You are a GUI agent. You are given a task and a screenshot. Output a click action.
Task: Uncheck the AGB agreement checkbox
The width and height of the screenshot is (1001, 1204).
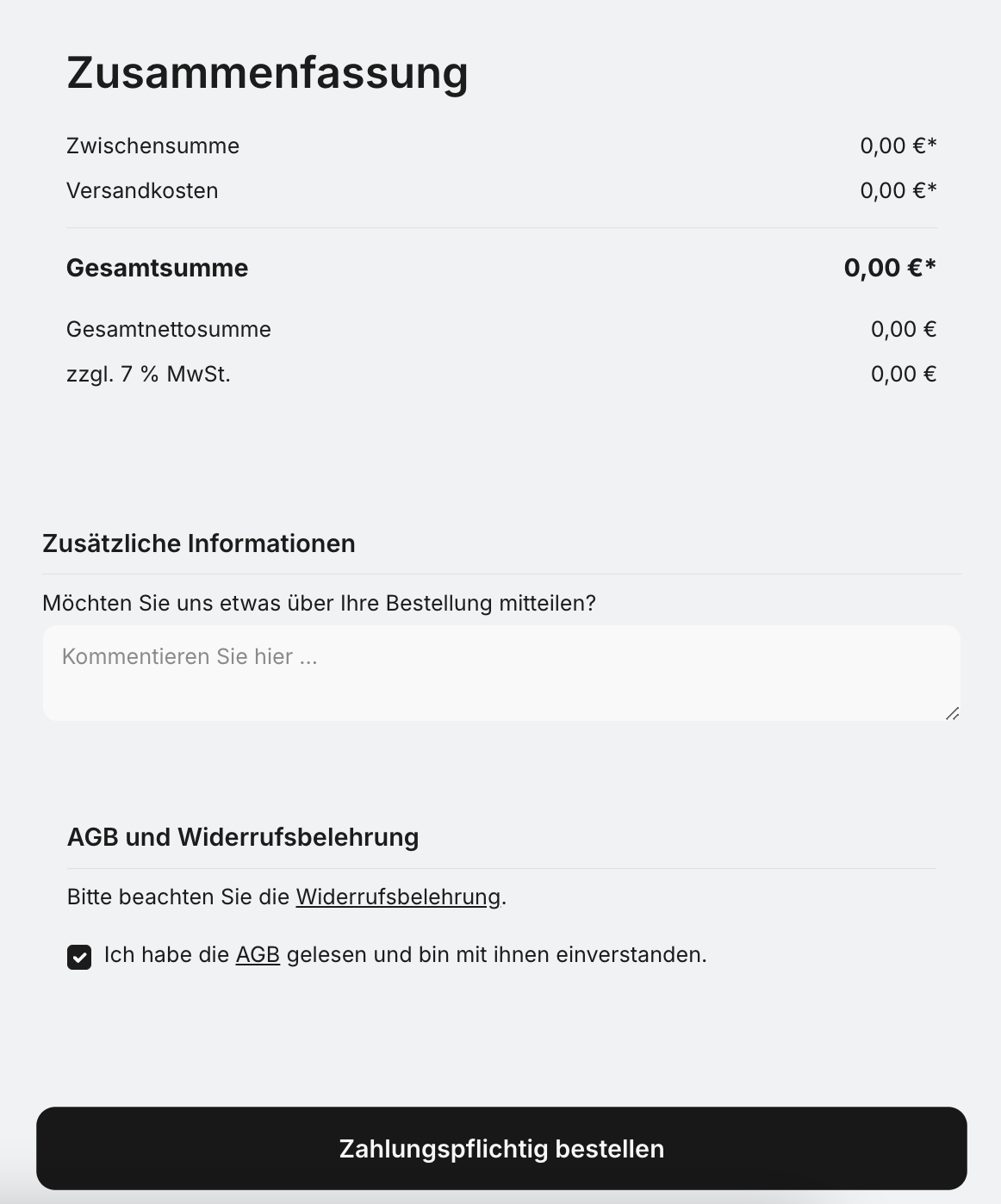pyautogui.click(x=79, y=957)
